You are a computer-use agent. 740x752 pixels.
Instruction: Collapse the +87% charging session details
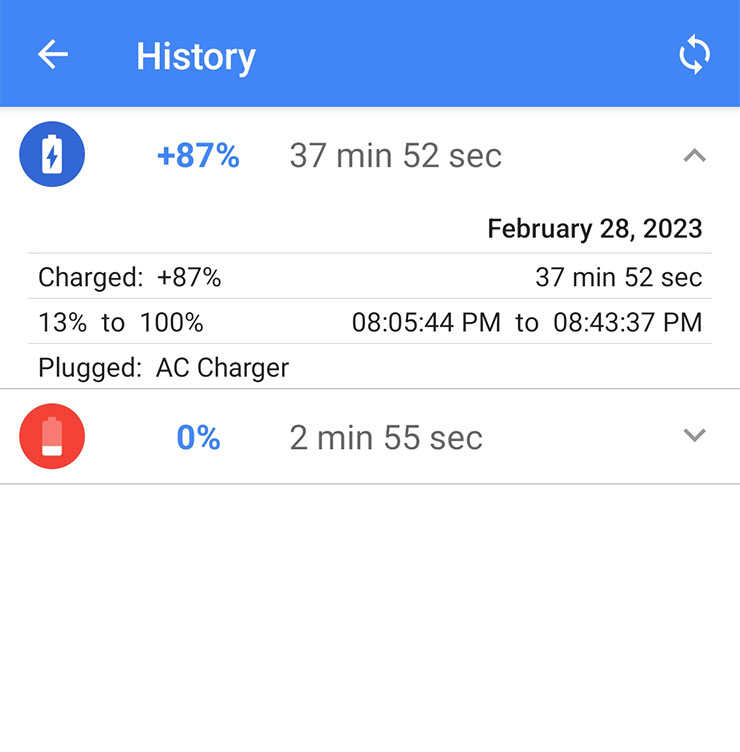pyautogui.click(x=694, y=155)
